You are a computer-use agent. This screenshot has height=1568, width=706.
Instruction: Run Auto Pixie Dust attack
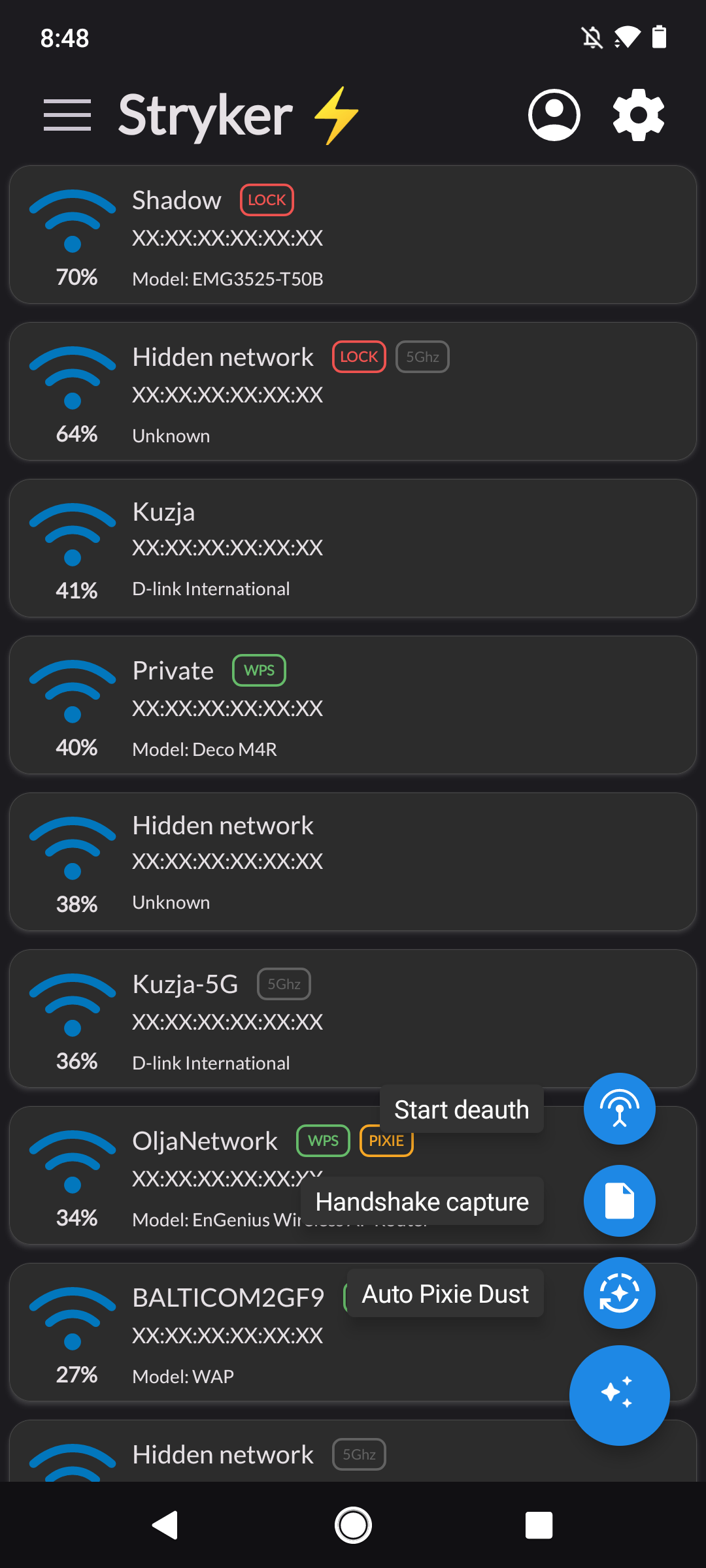pos(619,1293)
